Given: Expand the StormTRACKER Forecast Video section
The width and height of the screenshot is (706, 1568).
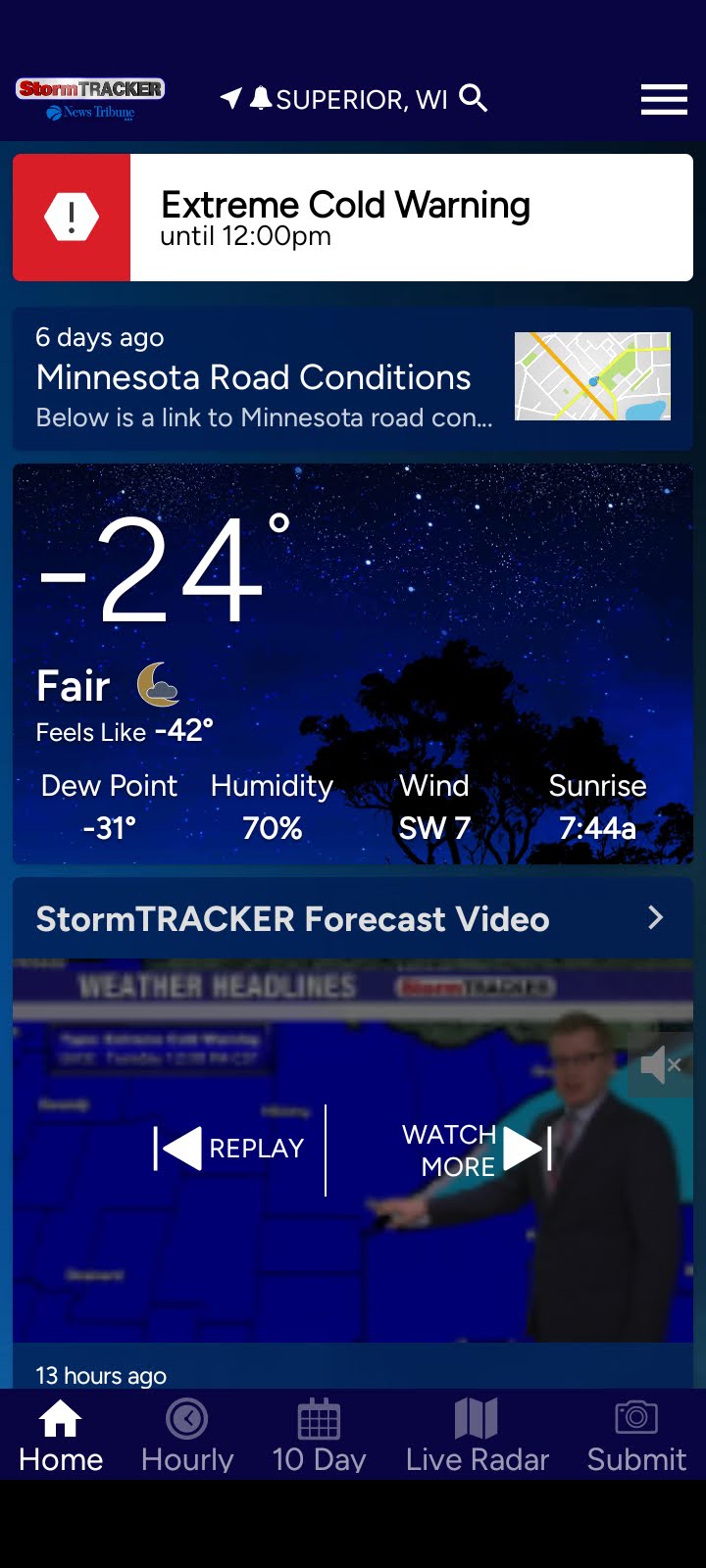Looking at the screenshot, I should click(353, 918).
